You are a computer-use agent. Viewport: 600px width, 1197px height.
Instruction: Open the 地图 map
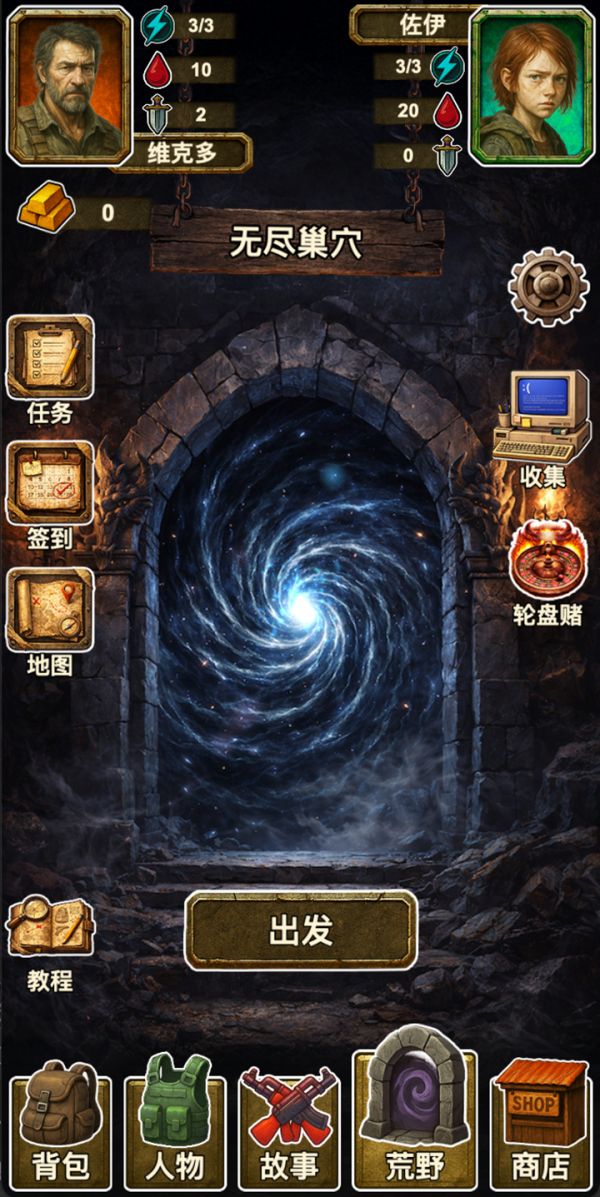click(x=50, y=610)
